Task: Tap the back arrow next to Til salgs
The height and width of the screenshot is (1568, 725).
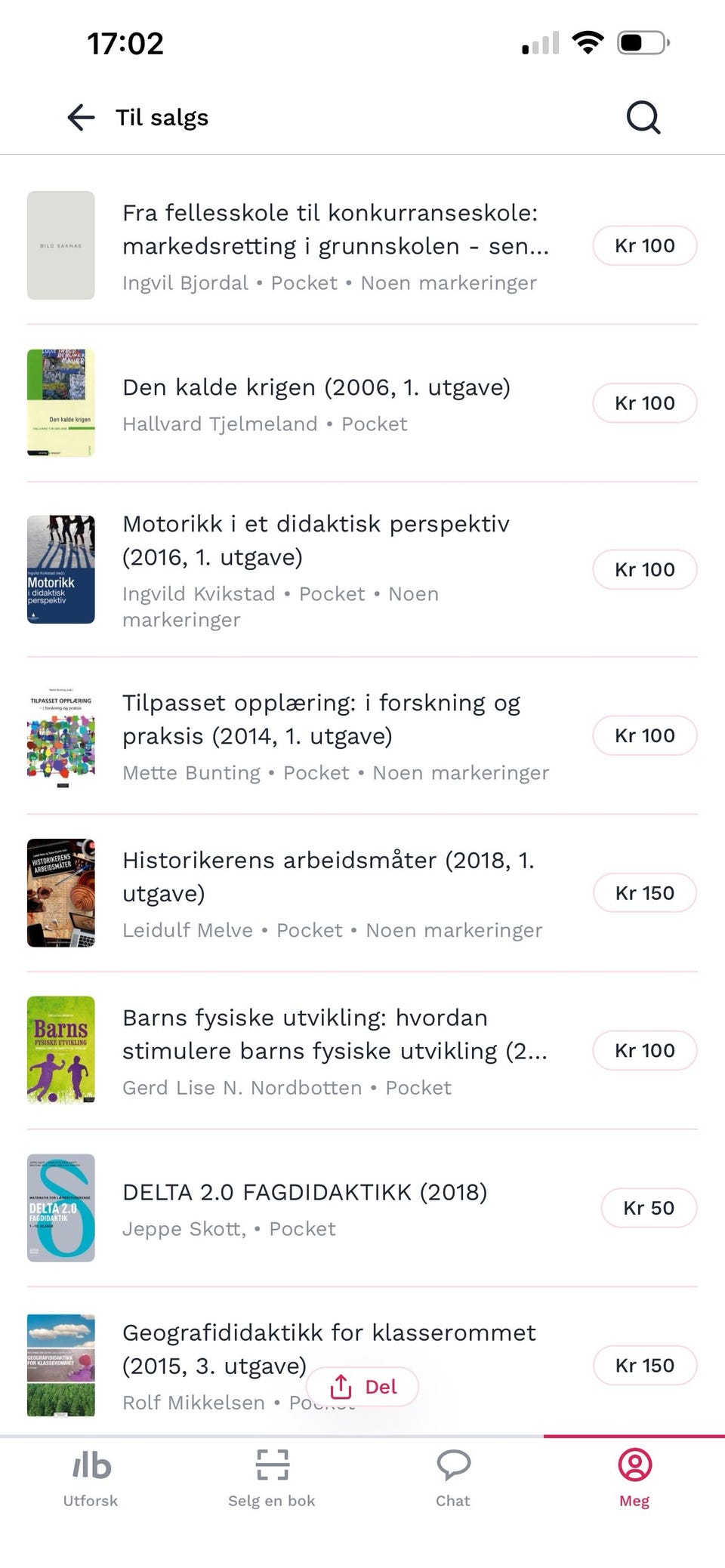Action: tap(80, 117)
